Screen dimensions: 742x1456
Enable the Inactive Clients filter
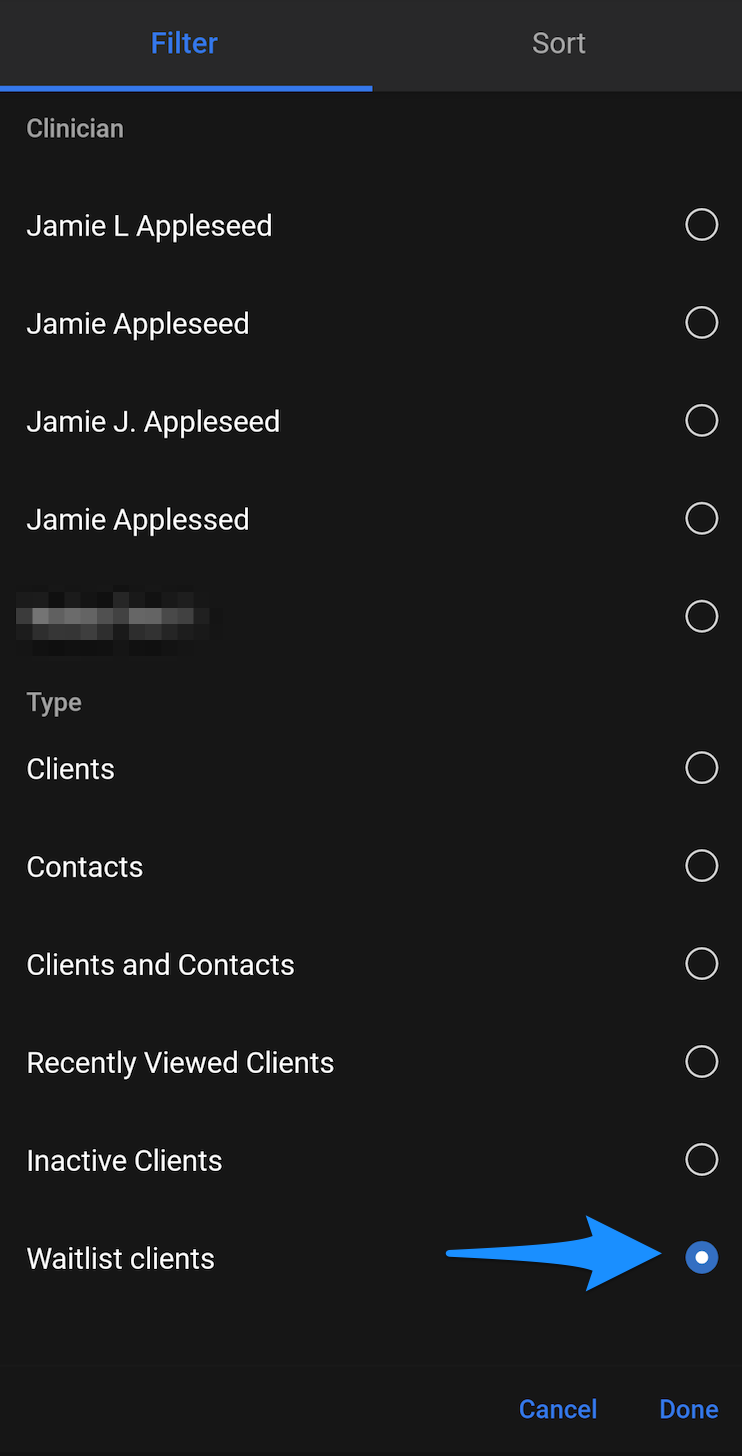coord(702,1159)
